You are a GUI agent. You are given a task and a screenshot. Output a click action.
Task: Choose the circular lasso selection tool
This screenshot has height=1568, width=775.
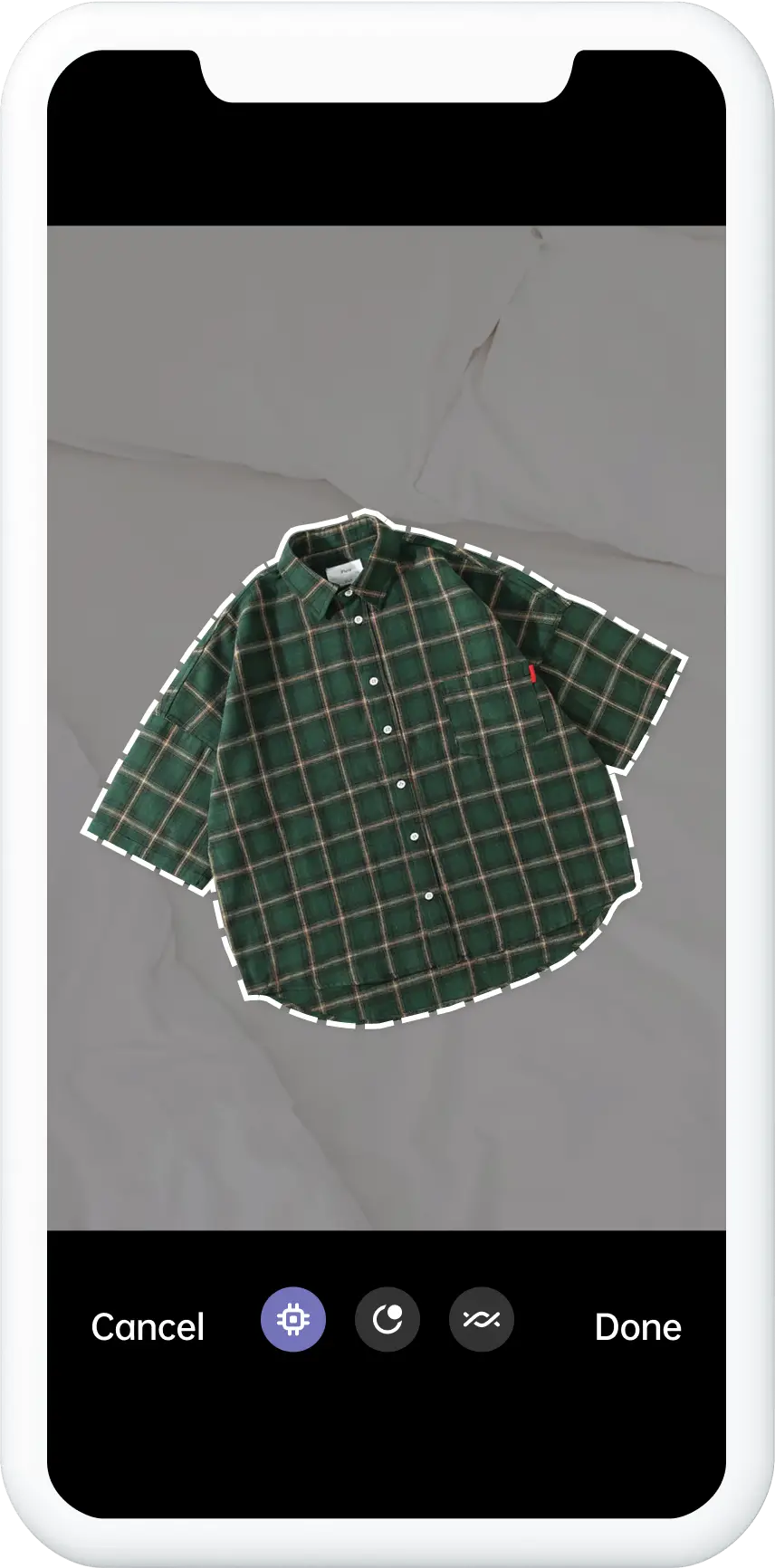(387, 1320)
